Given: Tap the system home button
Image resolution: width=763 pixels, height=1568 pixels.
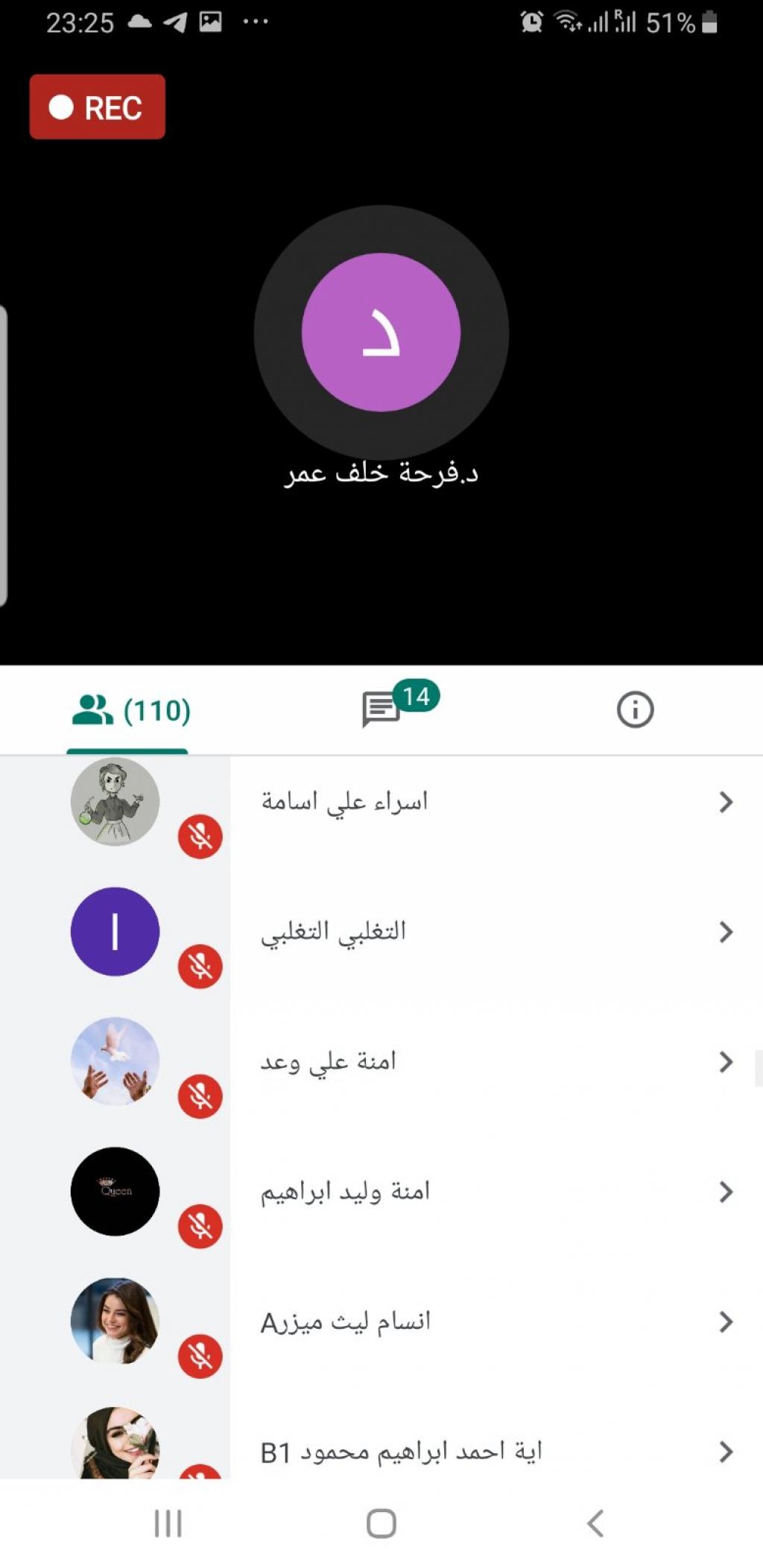Looking at the screenshot, I should point(381,1523).
